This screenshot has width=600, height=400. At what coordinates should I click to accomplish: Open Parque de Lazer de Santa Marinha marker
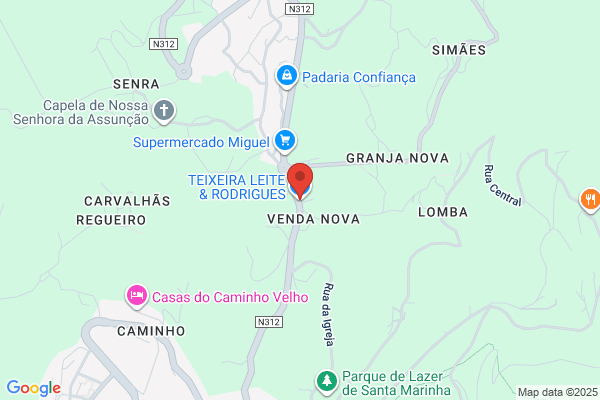point(326,382)
